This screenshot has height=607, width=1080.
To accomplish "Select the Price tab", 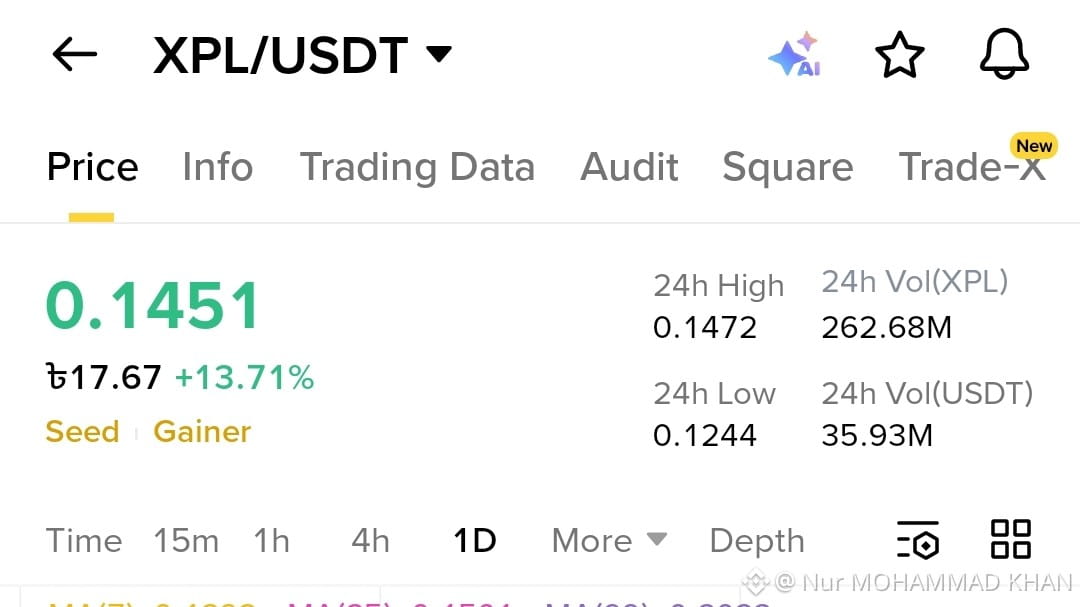I will tap(92, 167).
